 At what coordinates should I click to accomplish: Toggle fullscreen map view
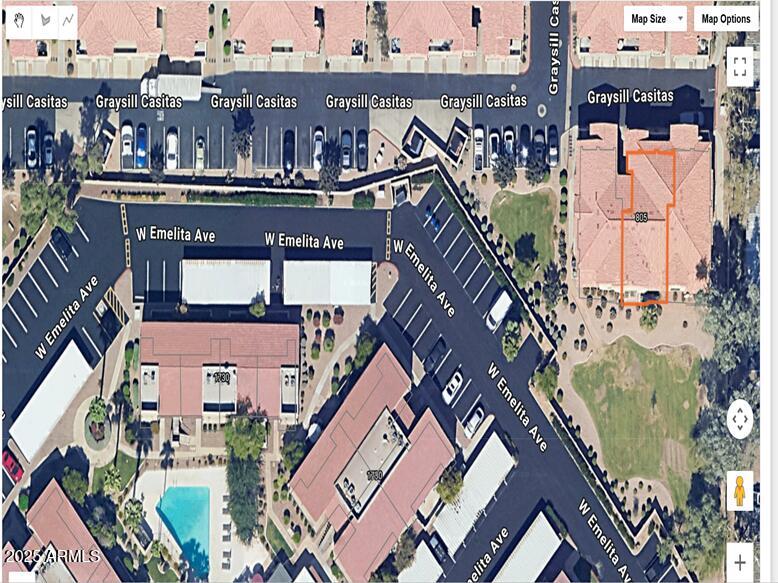coord(739,67)
